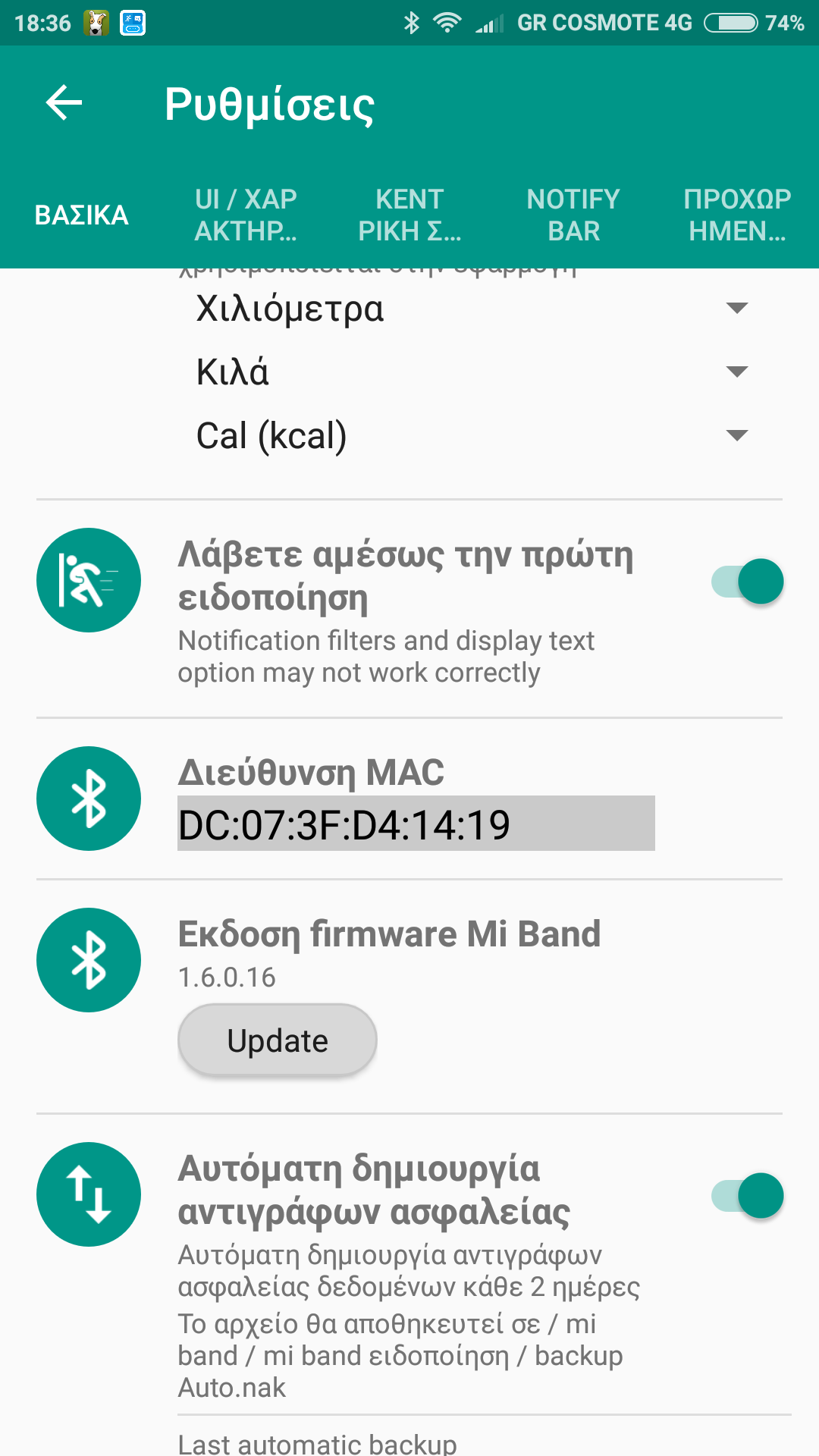The image size is (819, 1456).
Task: Select the NOTIFY BAR tab
Action: coord(573,215)
